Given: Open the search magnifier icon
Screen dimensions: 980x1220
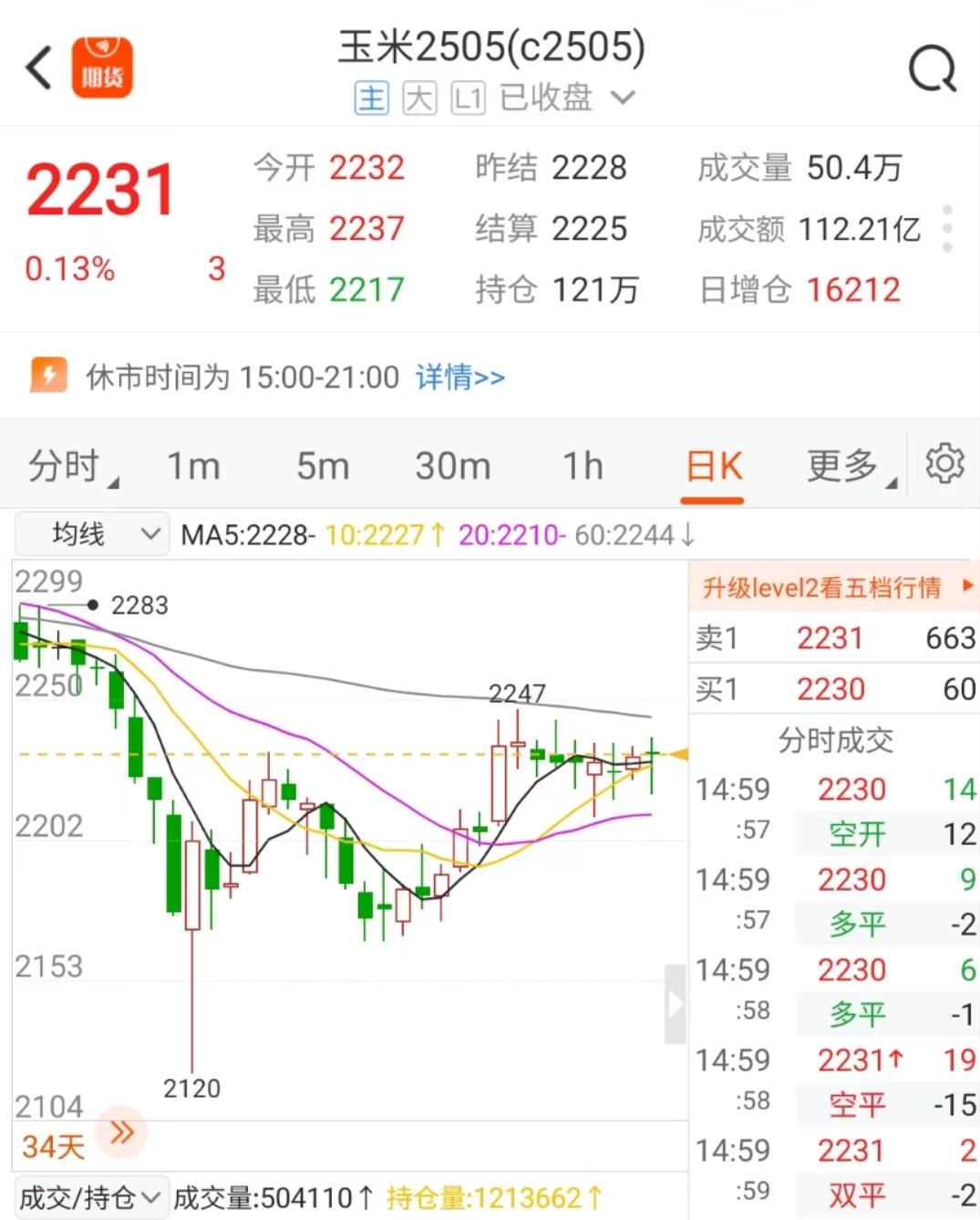Looking at the screenshot, I should pos(930,67).
